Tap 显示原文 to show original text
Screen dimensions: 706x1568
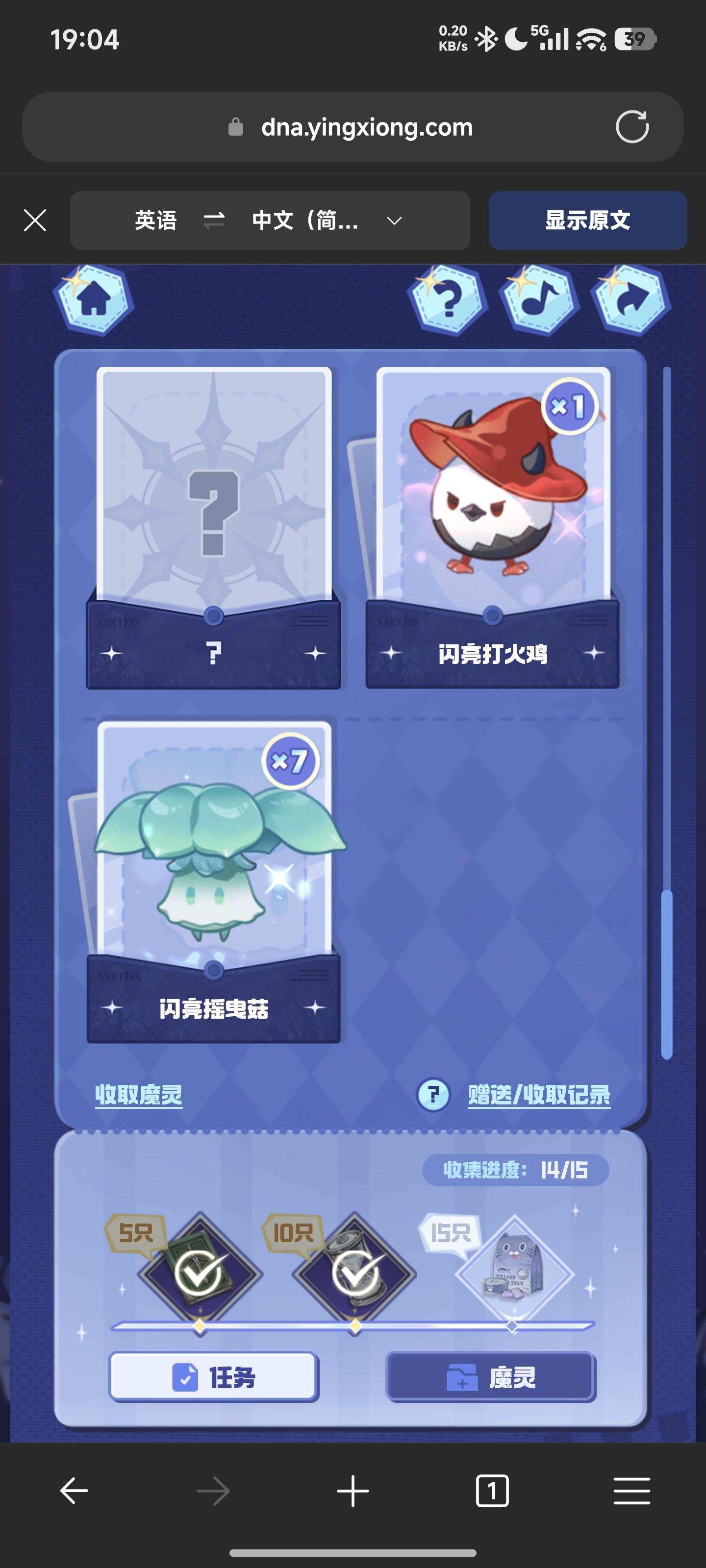click(x=587, y=220)
